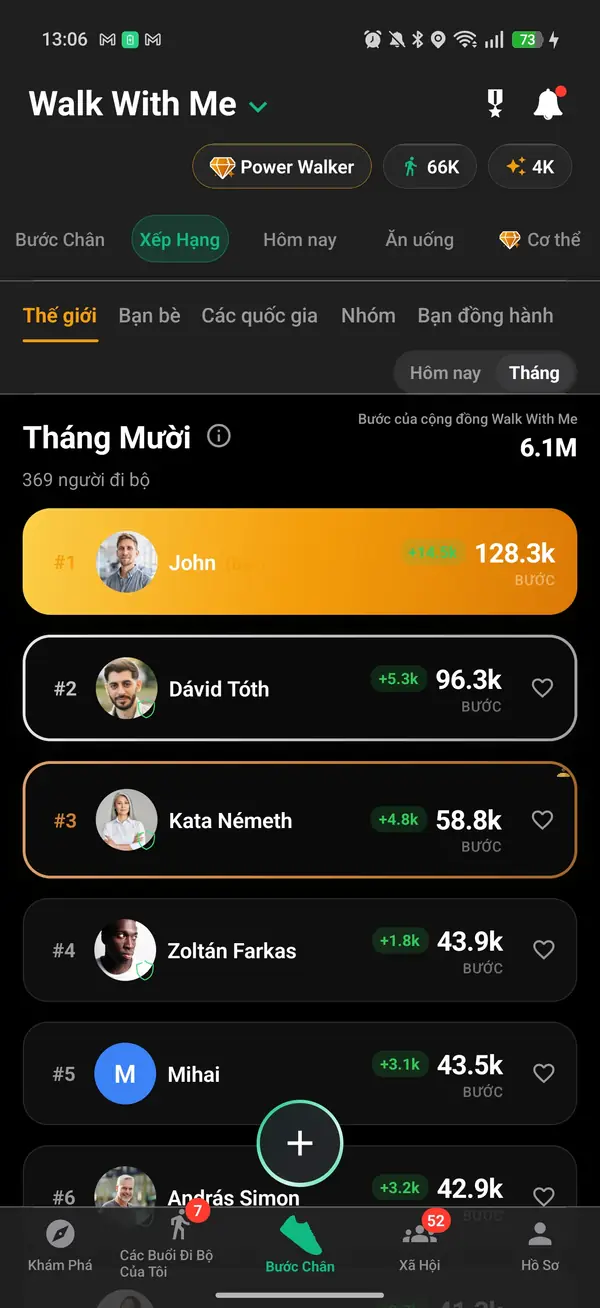The height and width of the screenshot is (1308, 600).
Task: Open Zoltán Farkas's leaderboard card
Action: click(300, 950)
